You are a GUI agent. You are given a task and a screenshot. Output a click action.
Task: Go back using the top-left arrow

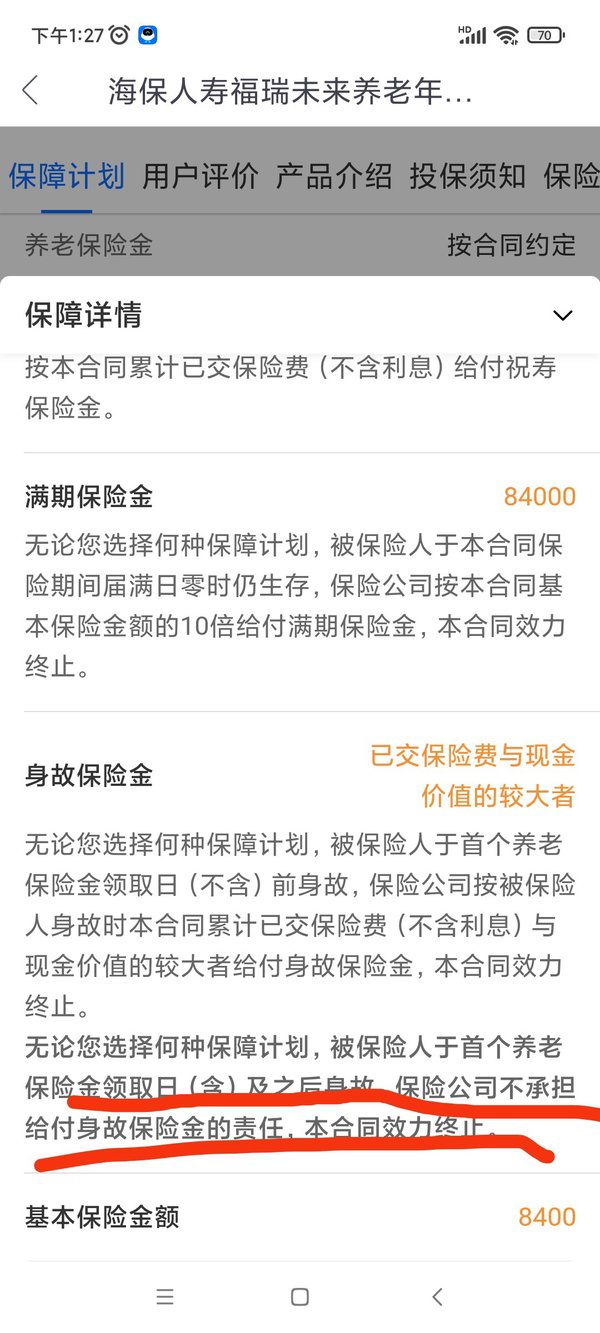30,91
